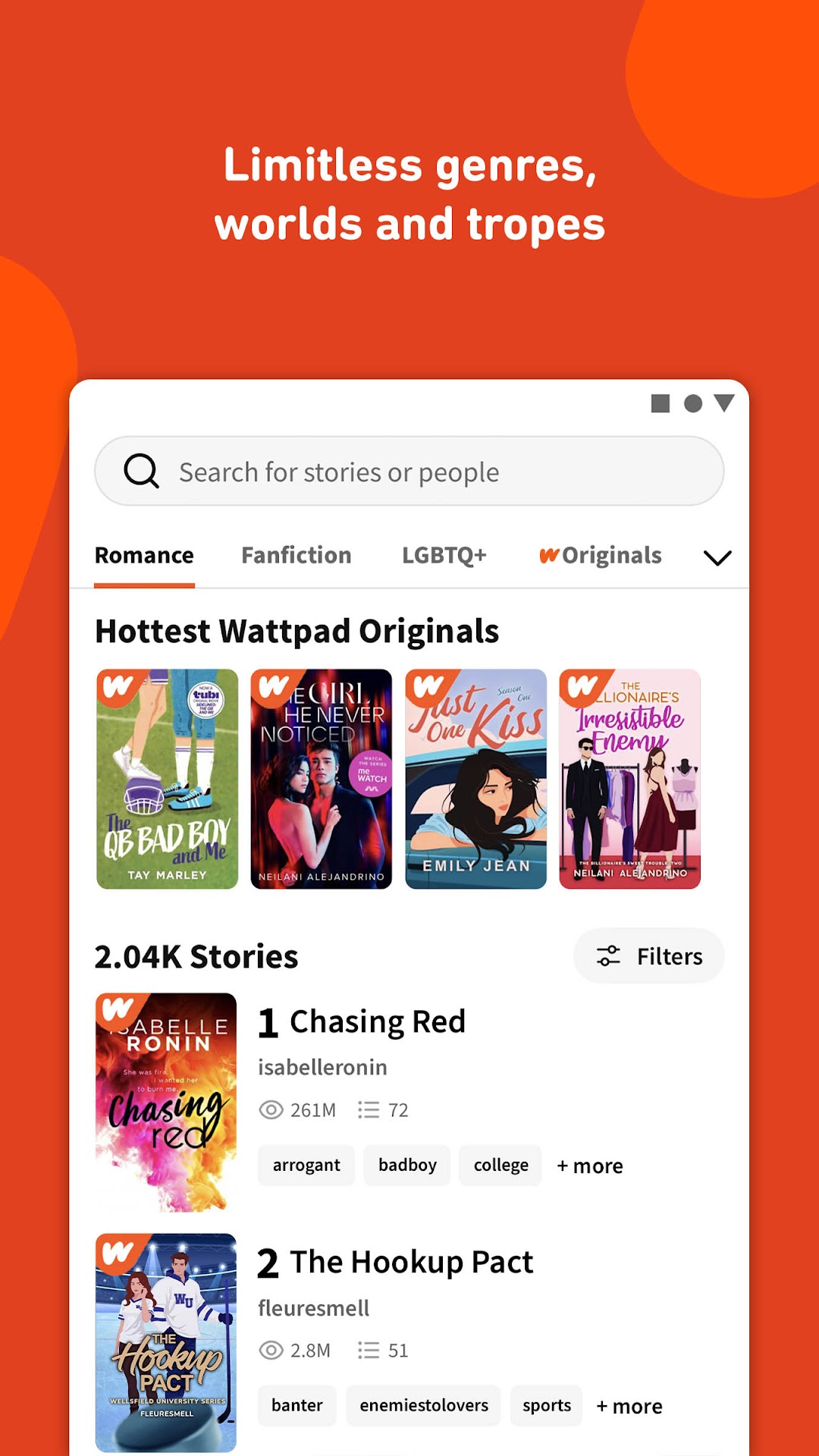Open the Chasing Red story link
Screen dimensions: 819x1456
coord(377,1020)
